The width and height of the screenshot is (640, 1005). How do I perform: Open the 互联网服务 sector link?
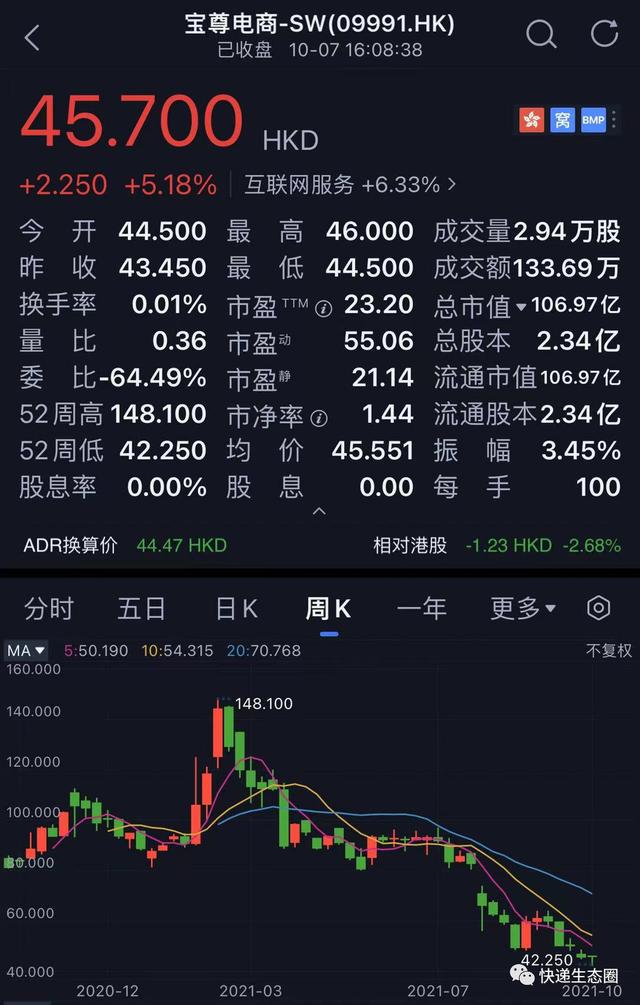coord(345,185)
